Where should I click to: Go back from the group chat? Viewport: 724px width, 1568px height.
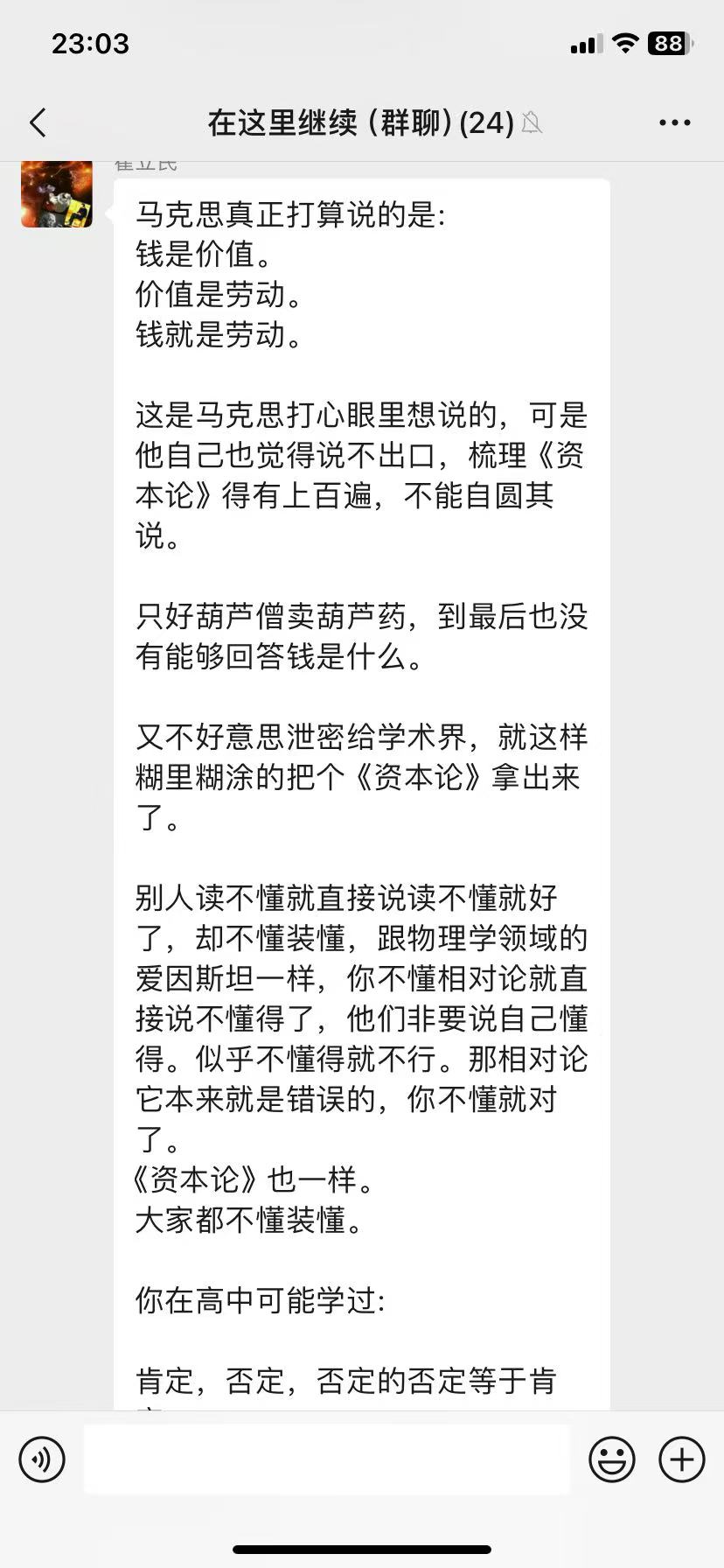pos(38,122)
